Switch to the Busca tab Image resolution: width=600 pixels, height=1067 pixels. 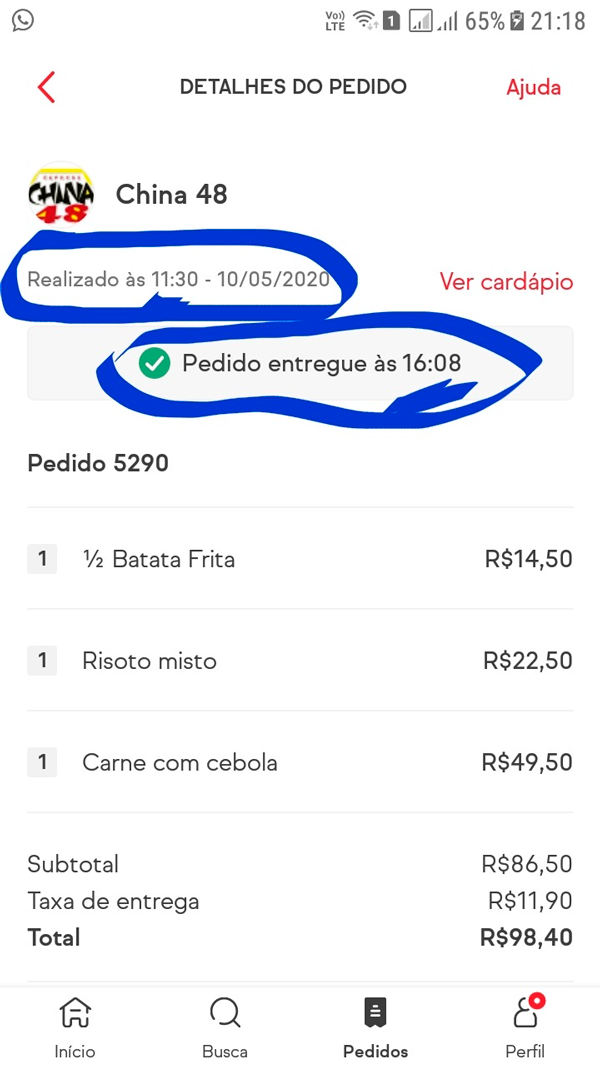click(x=225, y=1027)
